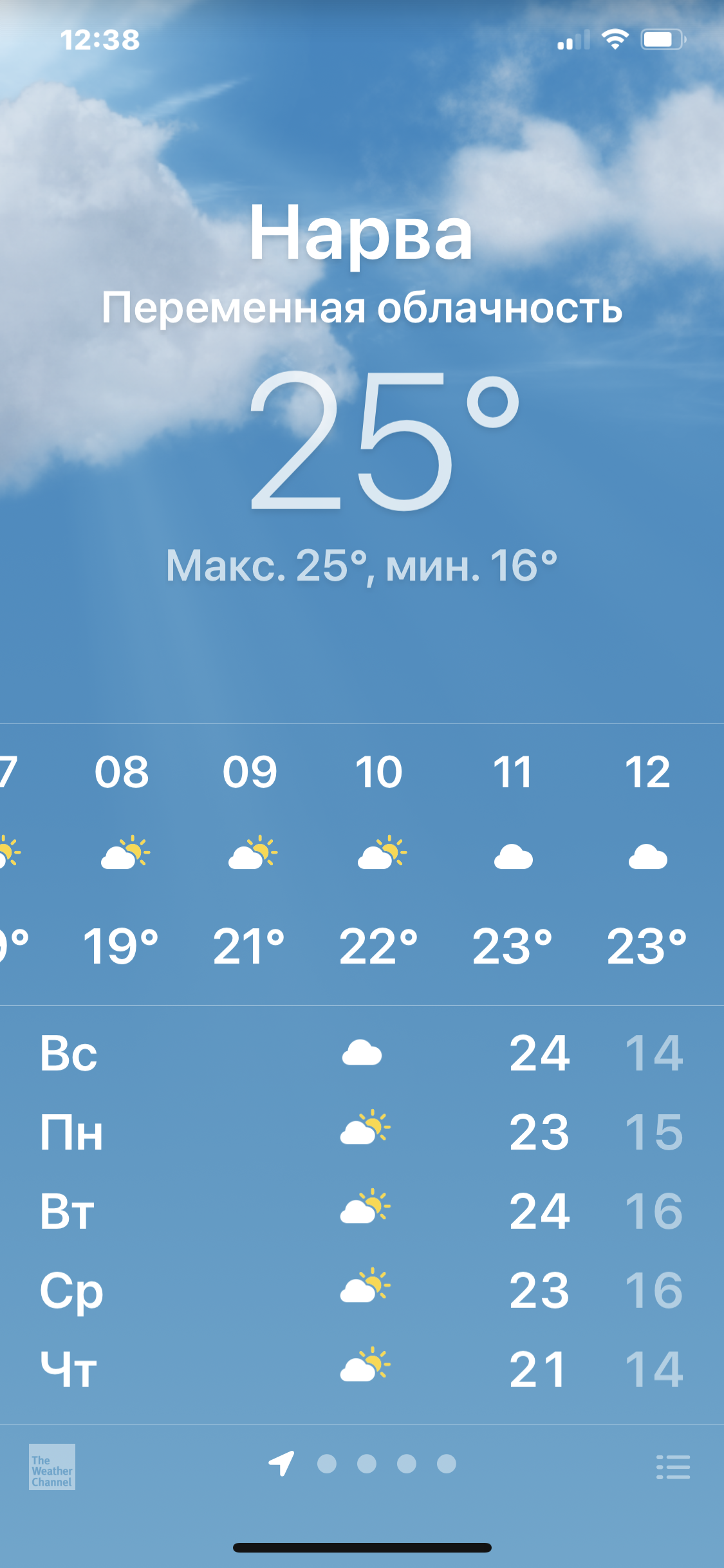Tap the page indicator dots
Image resolution: width=724 pixels, height=1568 pixels.
362,1464
